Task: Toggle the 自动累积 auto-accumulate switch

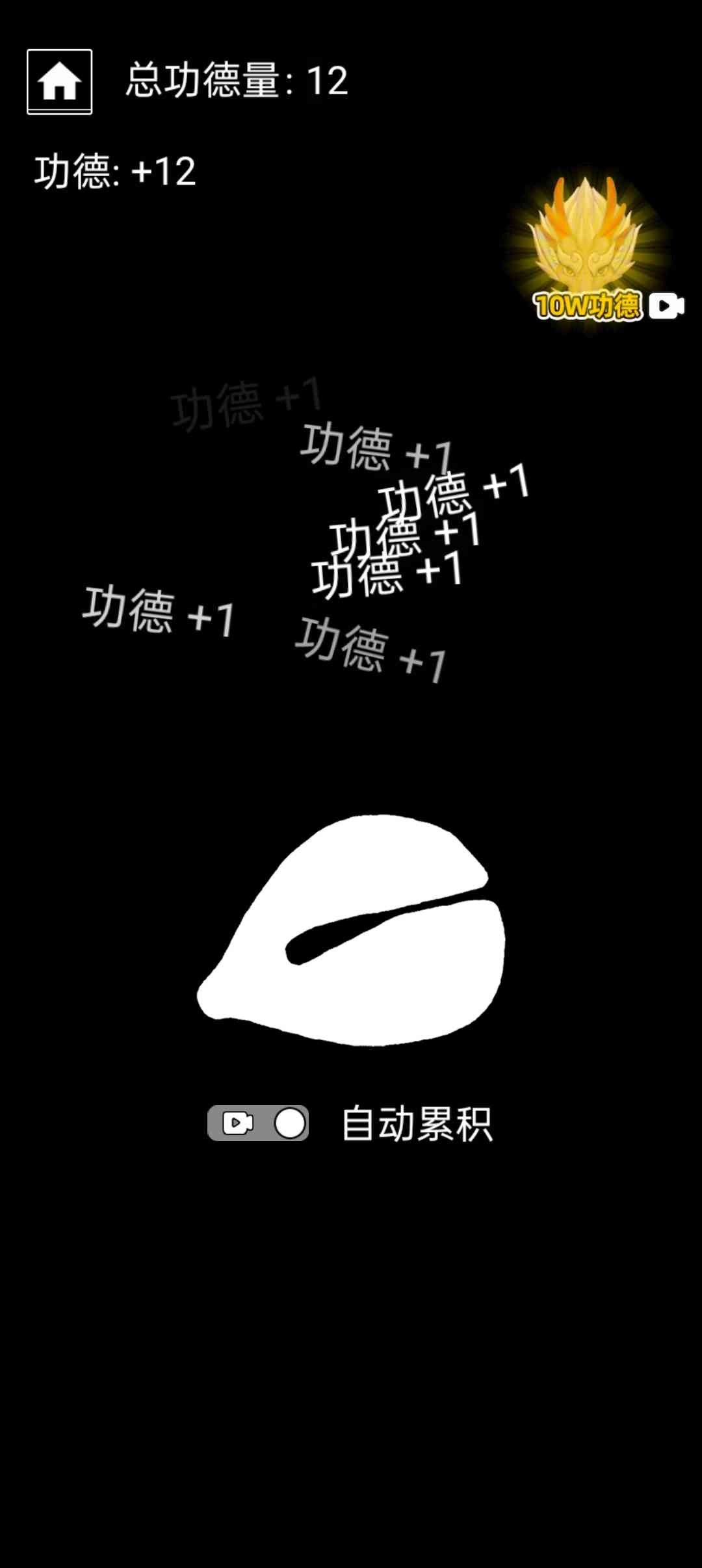Action: tap(258, 1123)
